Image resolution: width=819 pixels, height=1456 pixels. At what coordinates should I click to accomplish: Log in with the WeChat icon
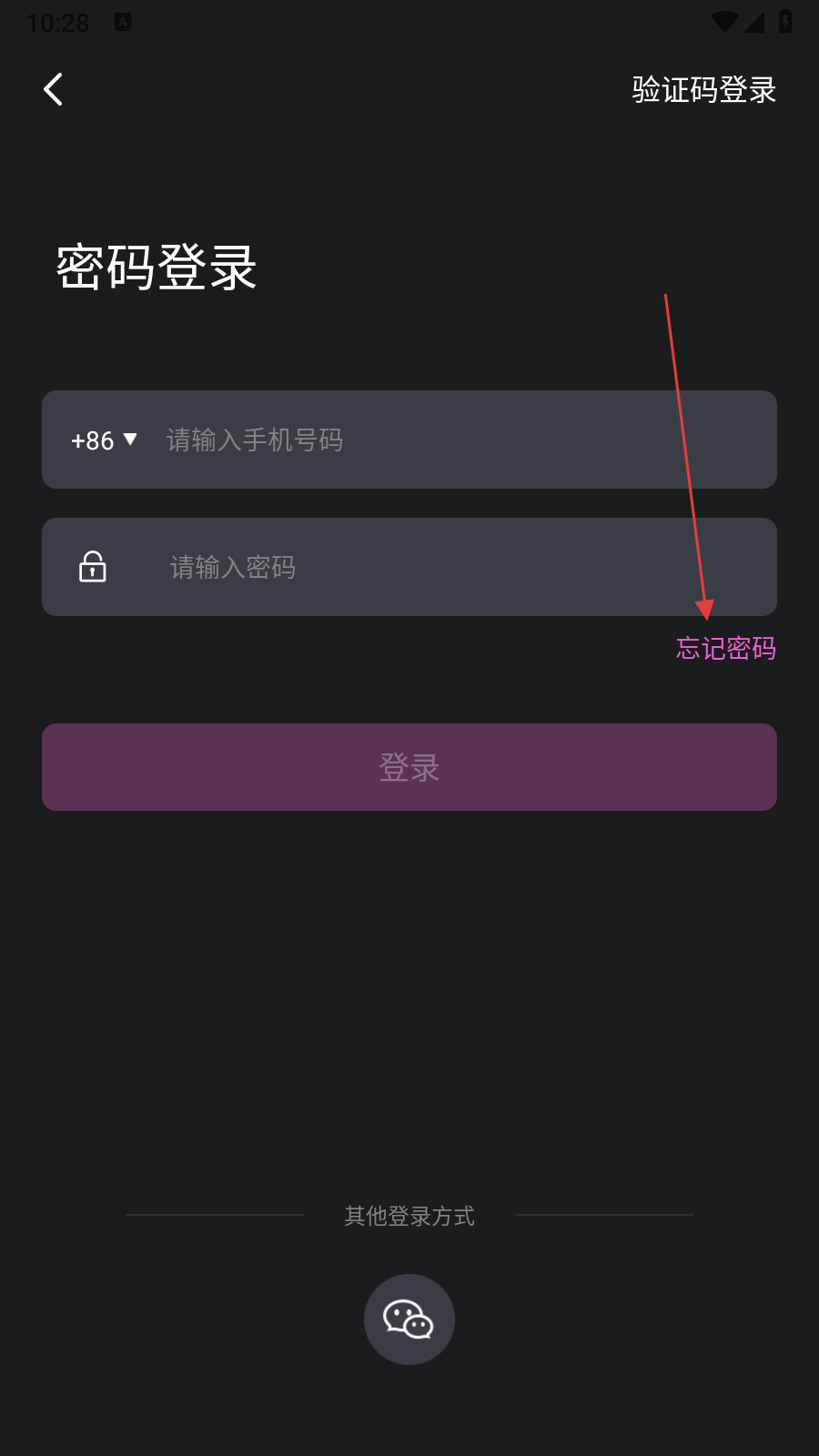[x=409, y=1319]
